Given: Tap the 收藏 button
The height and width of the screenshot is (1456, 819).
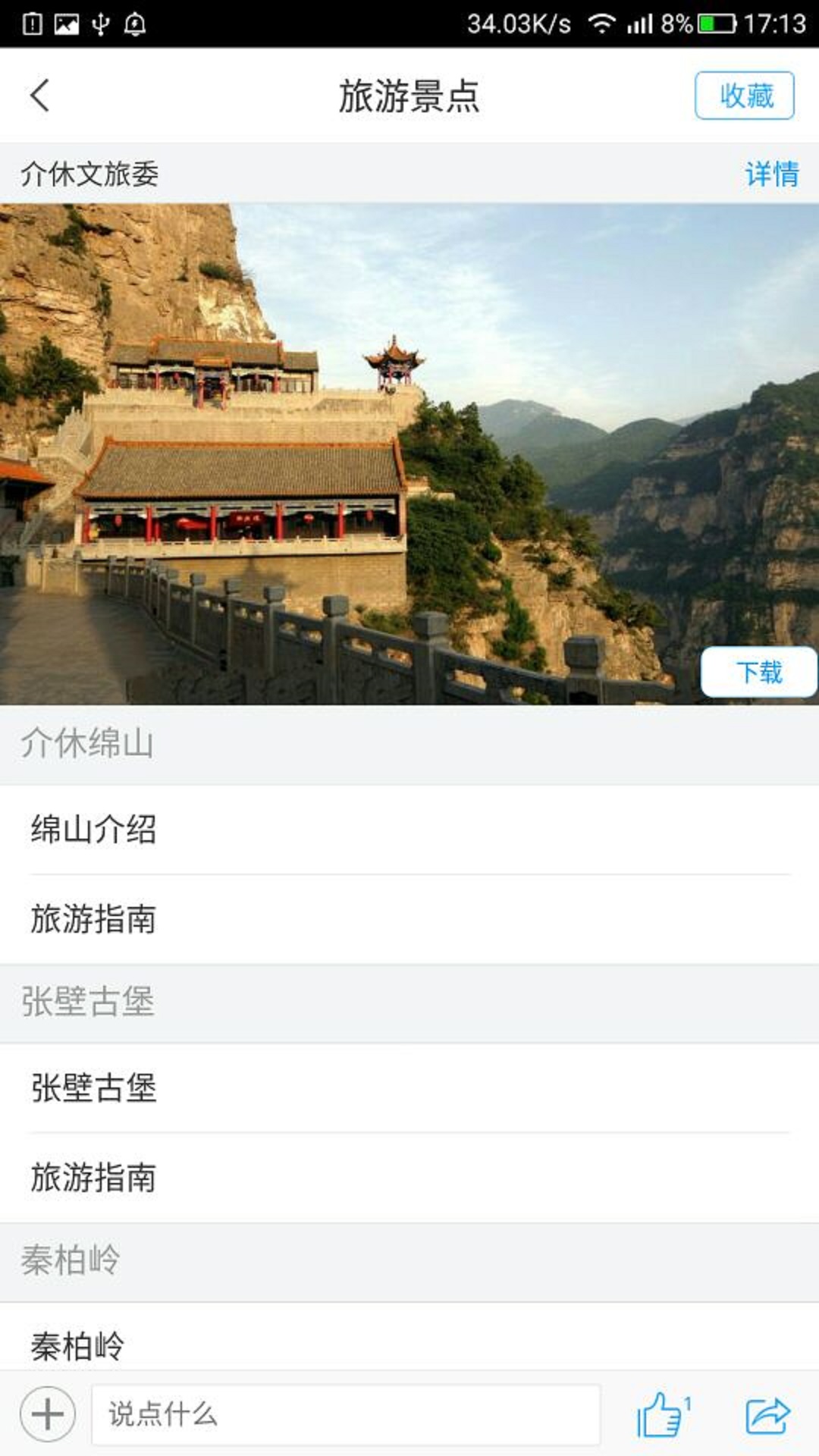Looking at the screenshot, I should point(744,96).
